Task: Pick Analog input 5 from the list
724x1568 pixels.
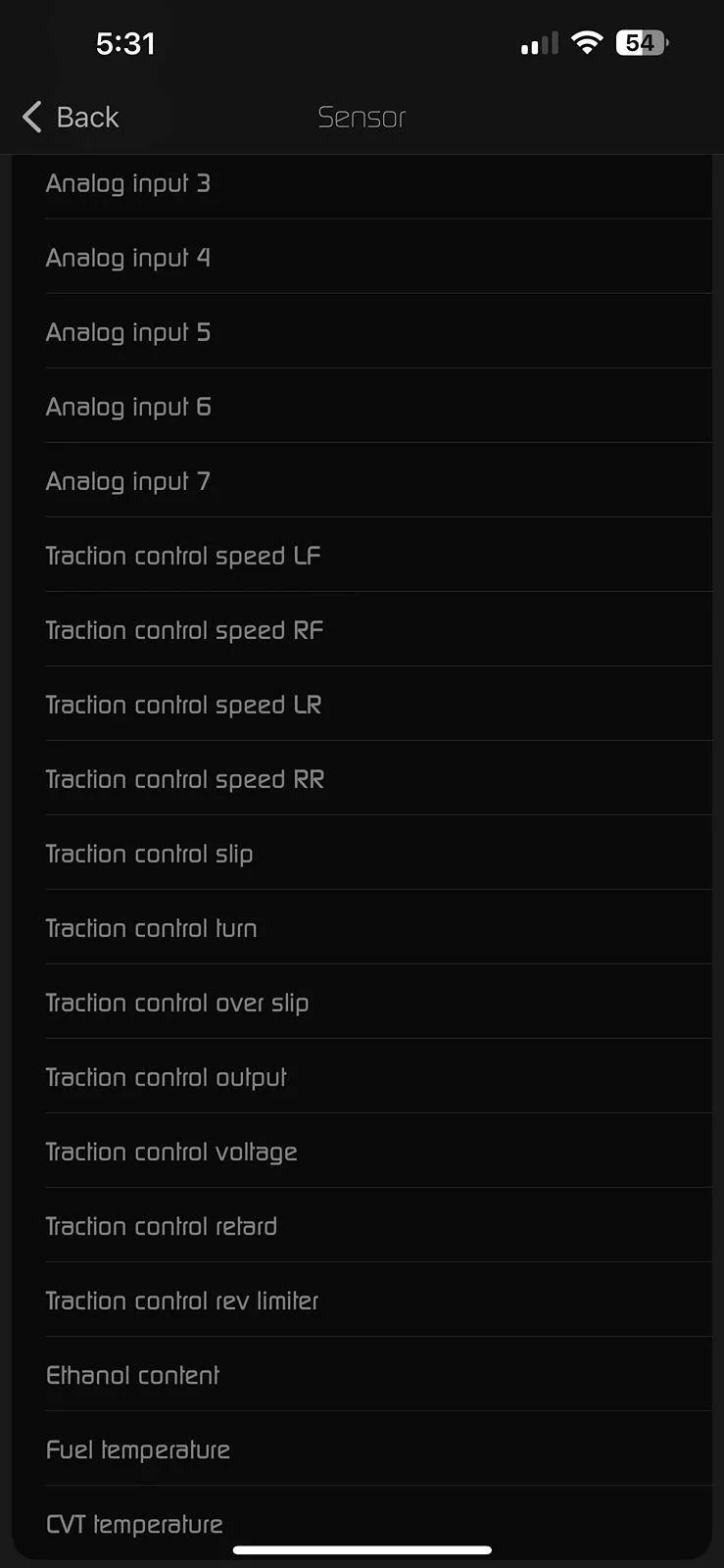Action: pyautogui.click(x=128, y=332)
